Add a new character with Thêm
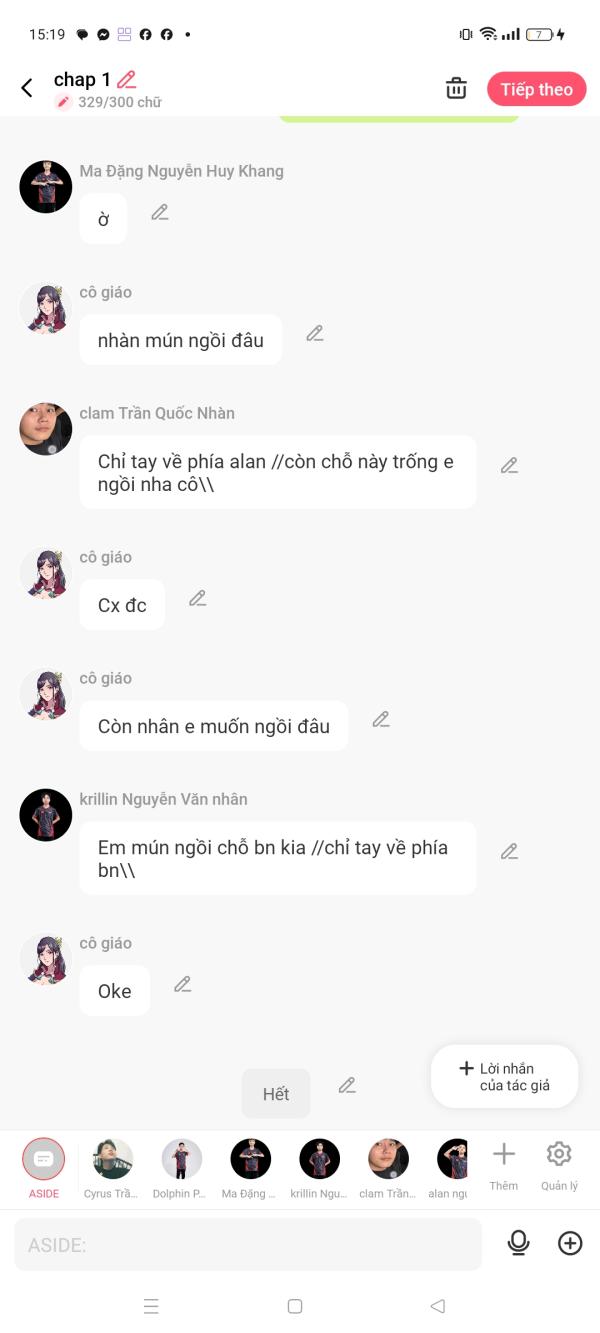Viewport: 600px width, 1333px height. click(504, 1164)
